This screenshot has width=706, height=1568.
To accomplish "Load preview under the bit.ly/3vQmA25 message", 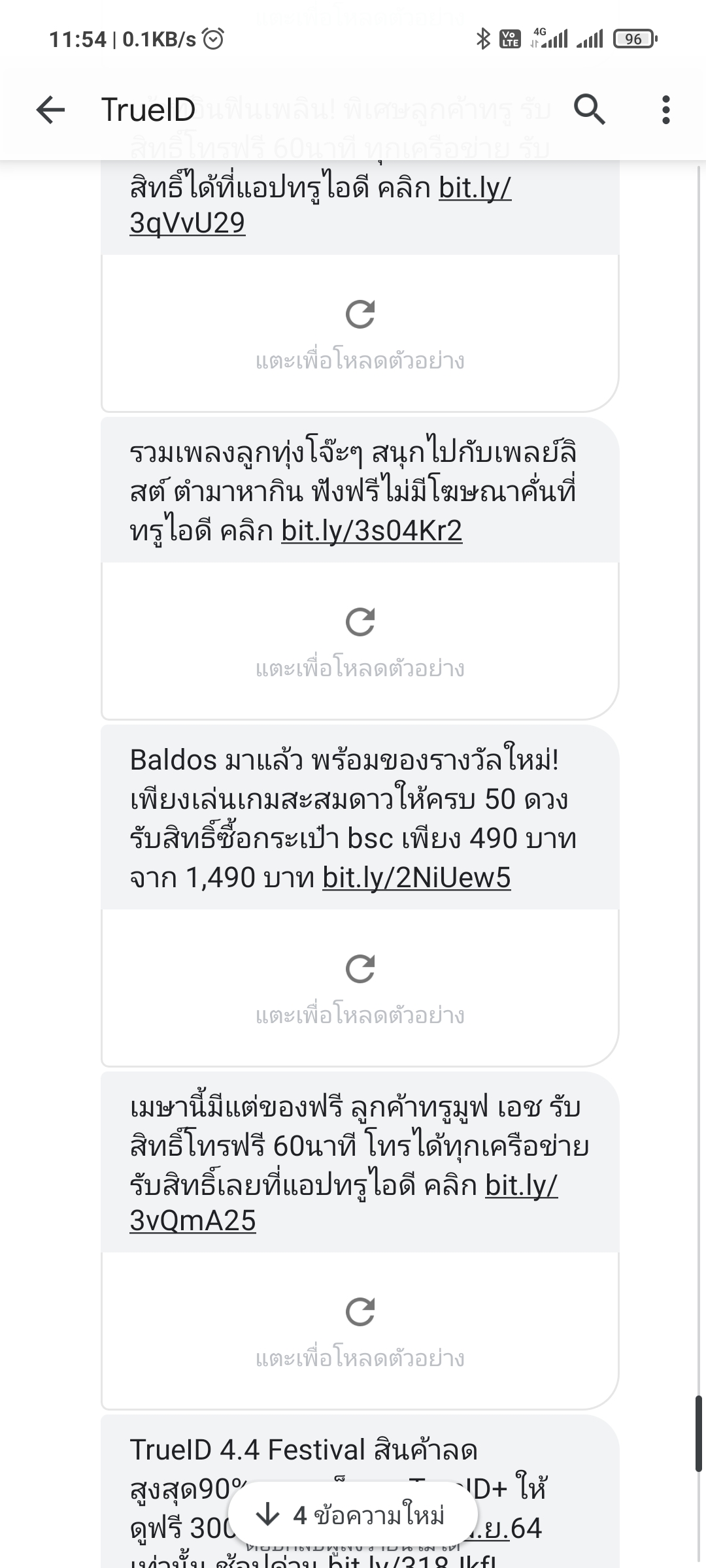I will 360,1331.
